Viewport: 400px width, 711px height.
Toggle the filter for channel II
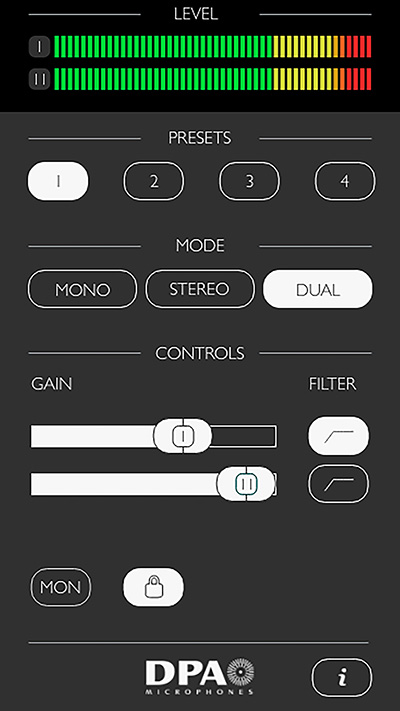coord(339,484)
